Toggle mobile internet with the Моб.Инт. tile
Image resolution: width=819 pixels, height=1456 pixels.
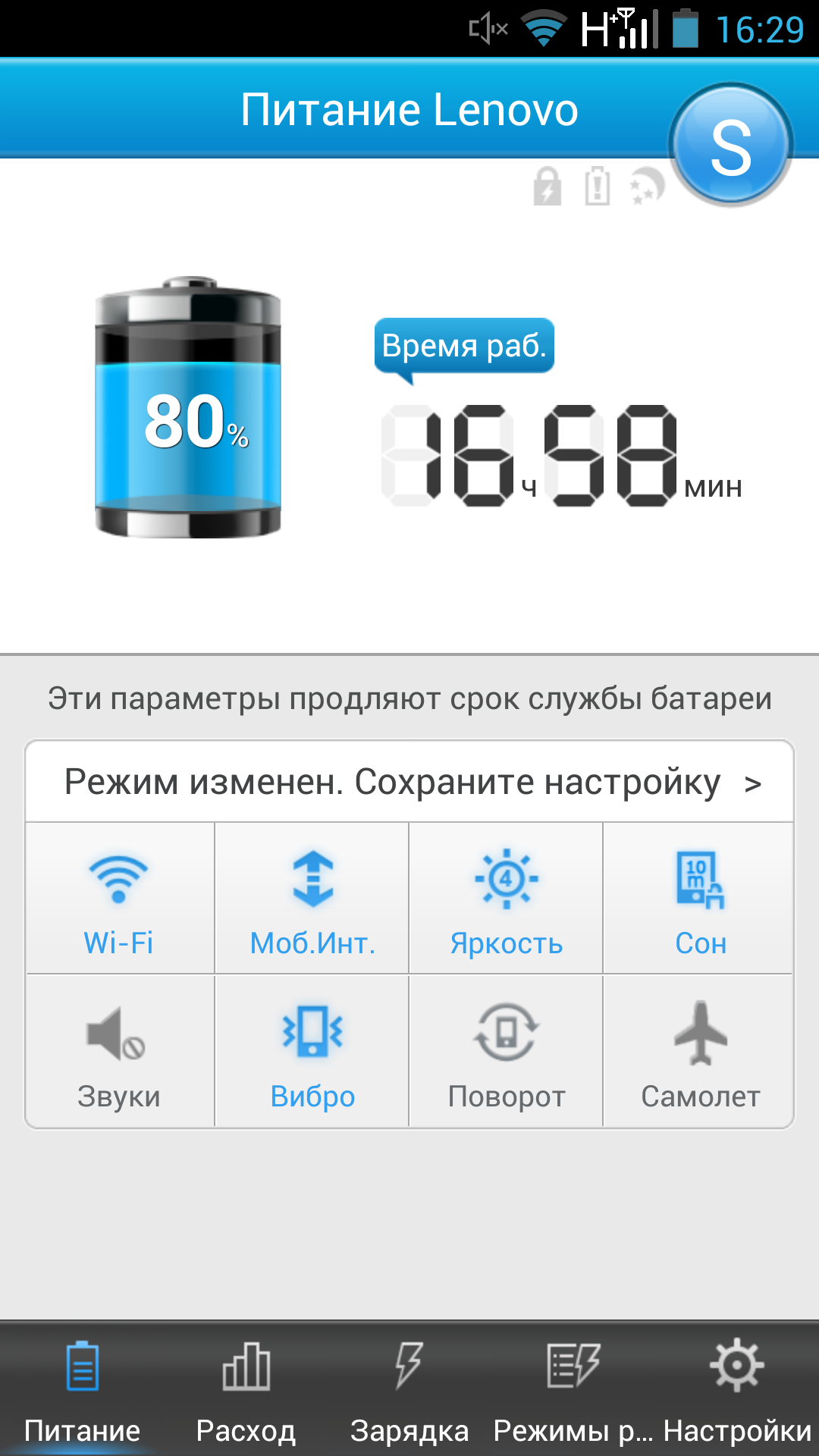(x=312, y=899)
